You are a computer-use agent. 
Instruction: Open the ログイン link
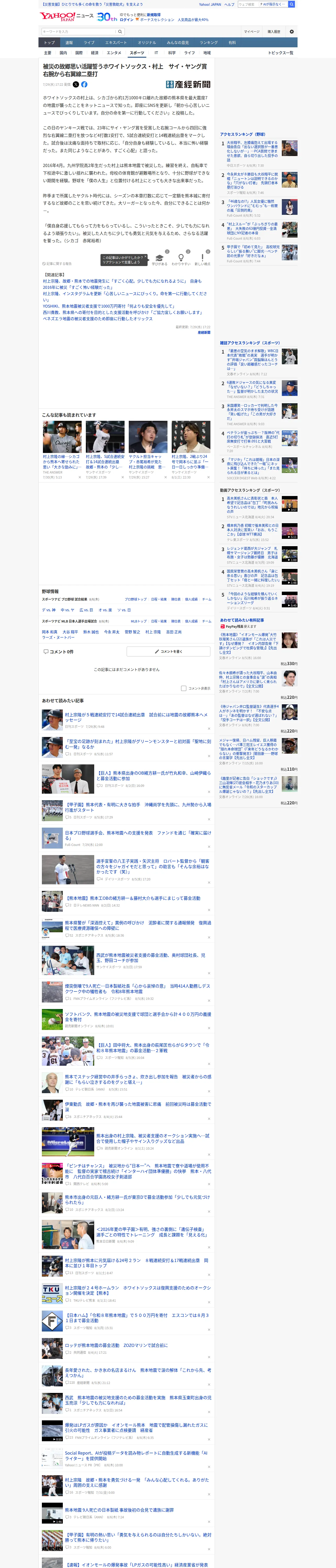point(126,20)
